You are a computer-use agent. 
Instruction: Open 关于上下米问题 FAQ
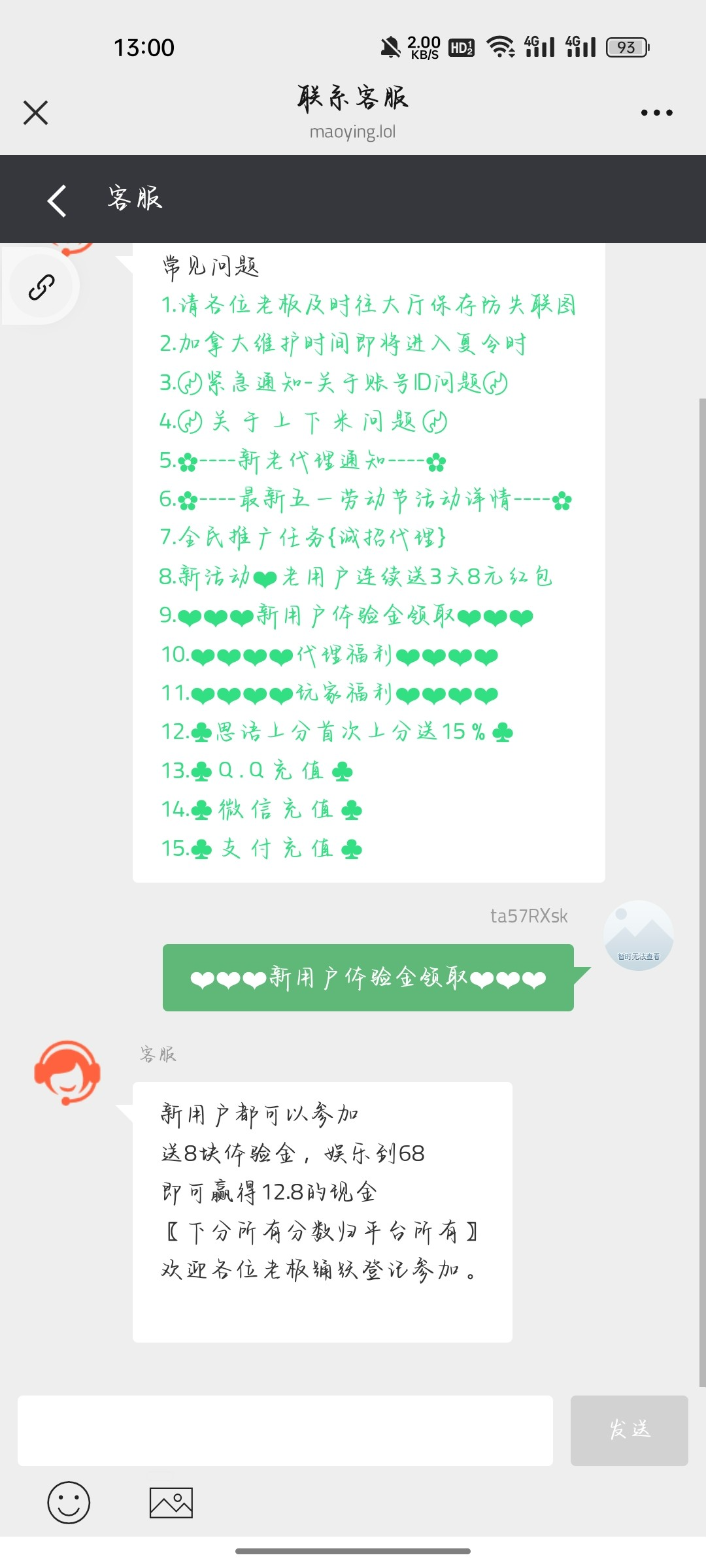[303, 422]
